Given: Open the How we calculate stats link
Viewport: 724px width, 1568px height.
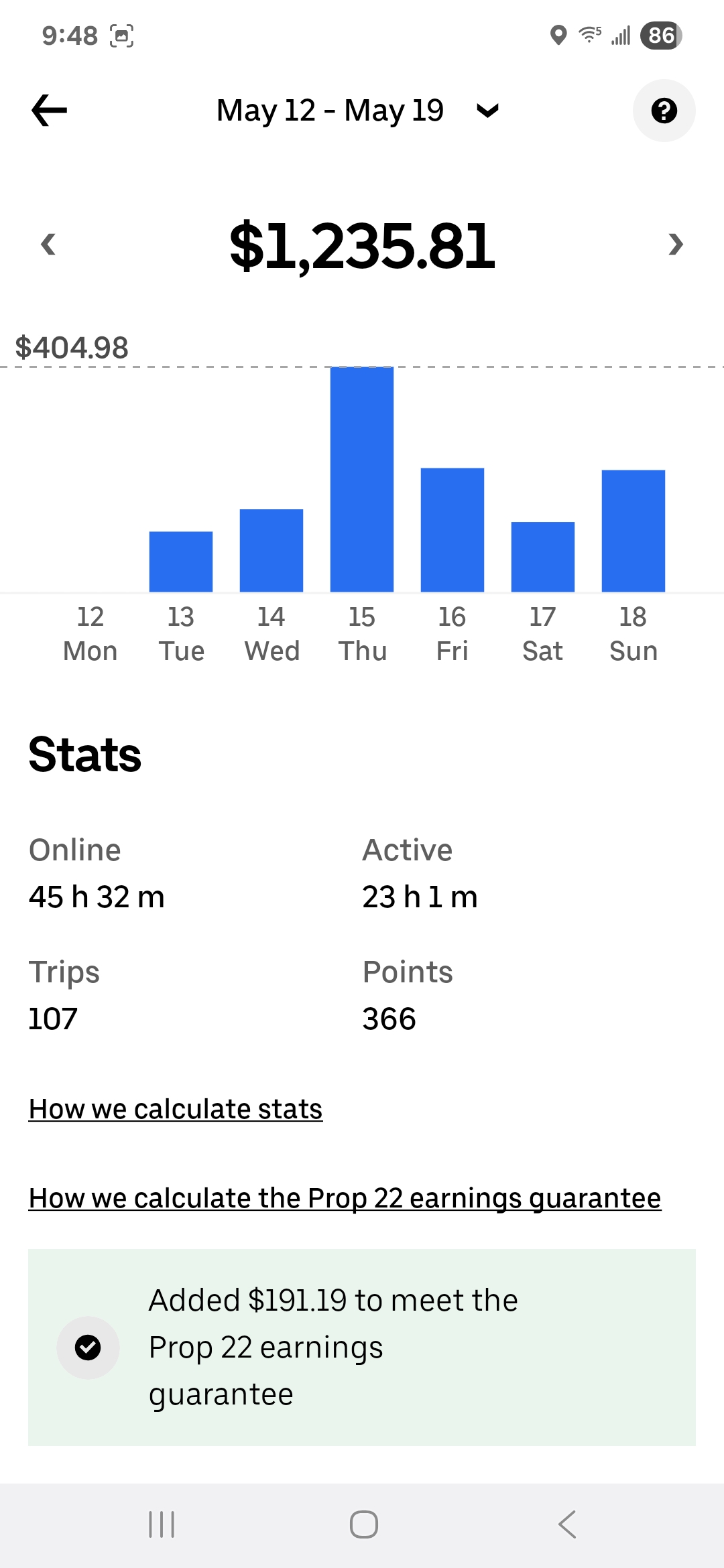Looking at the screenshot, I should [x=176, y=1109].
